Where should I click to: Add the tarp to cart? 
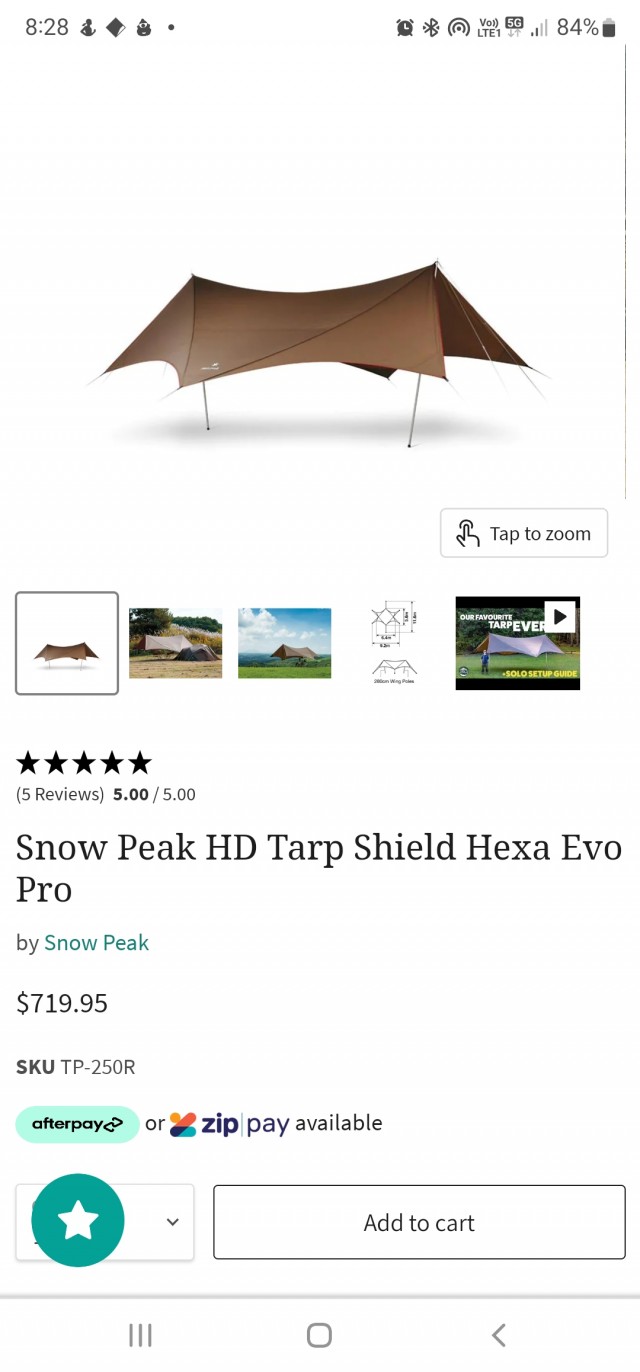(x=419, y=1222)
